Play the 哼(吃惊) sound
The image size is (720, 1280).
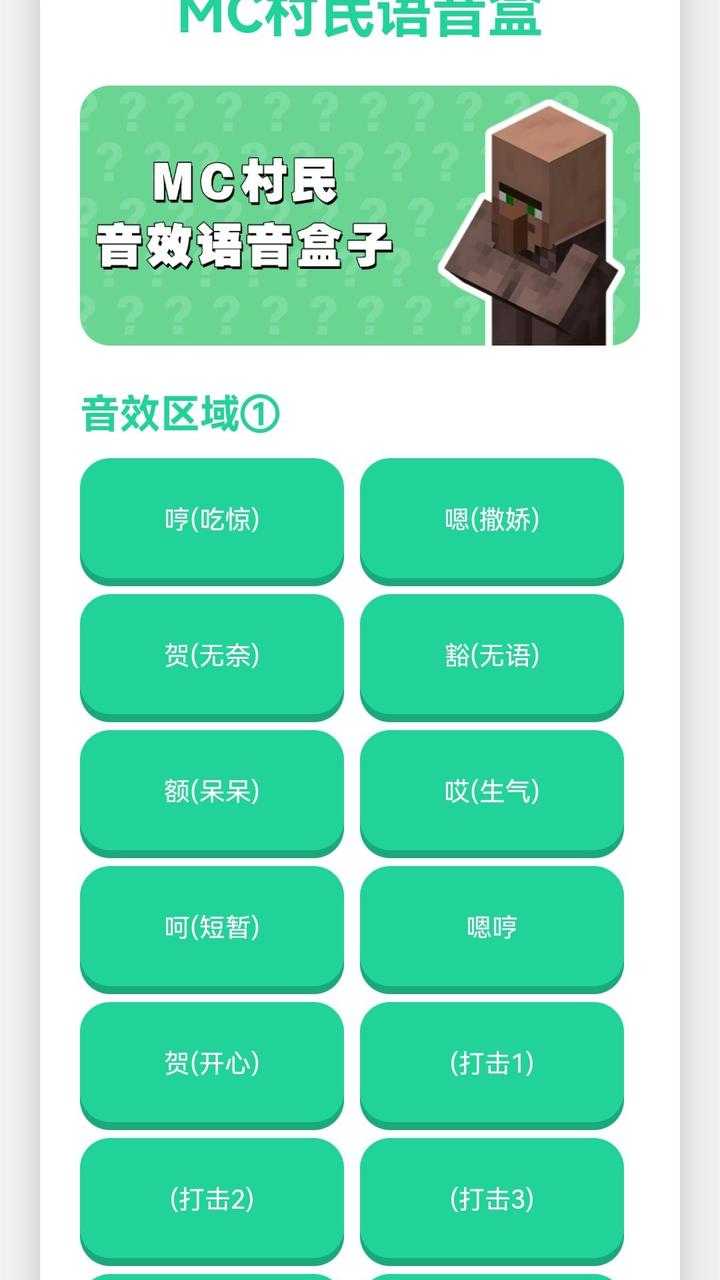(x=212, y=519)
